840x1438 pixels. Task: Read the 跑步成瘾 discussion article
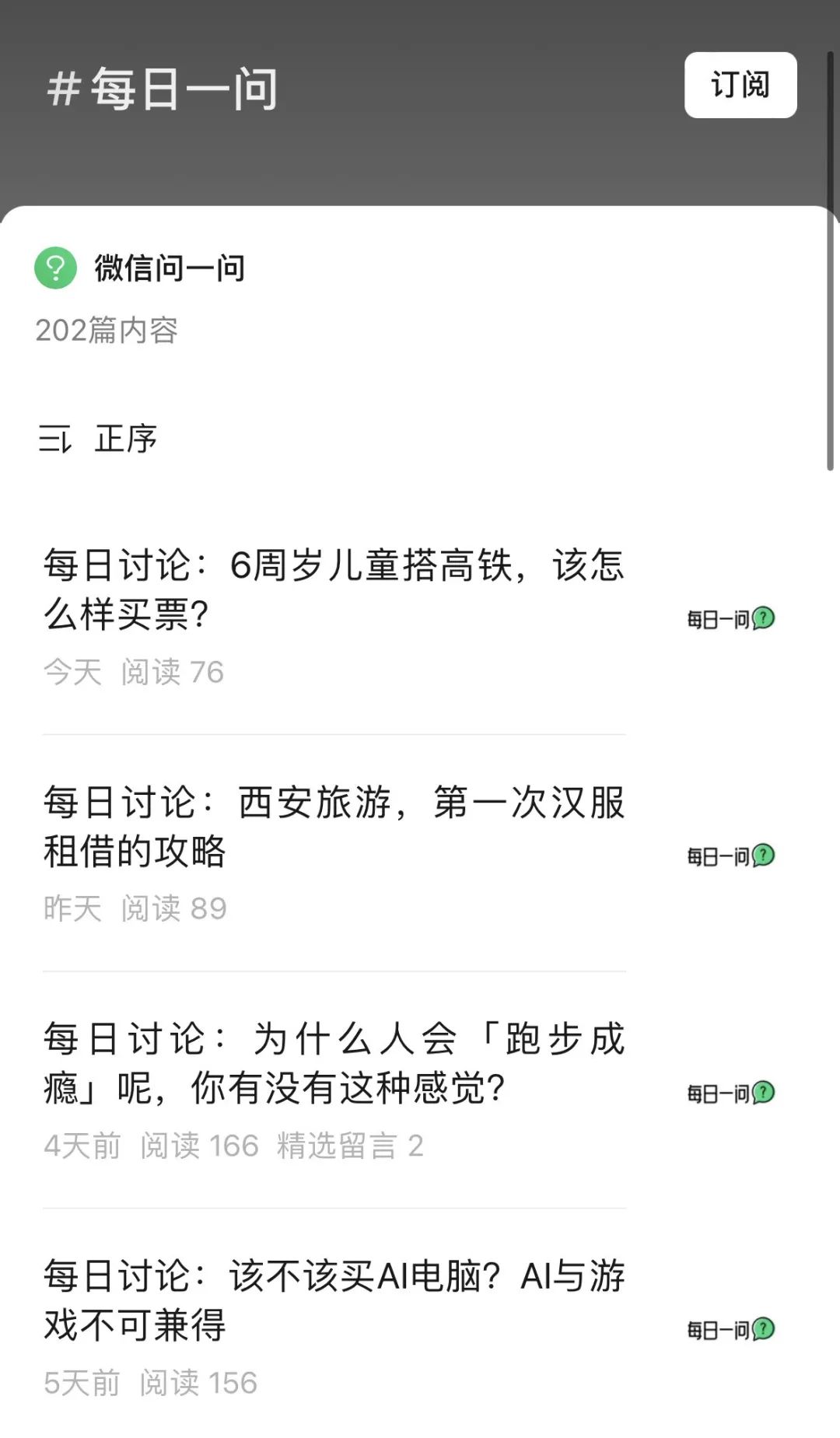click(x=334, y=1063)
